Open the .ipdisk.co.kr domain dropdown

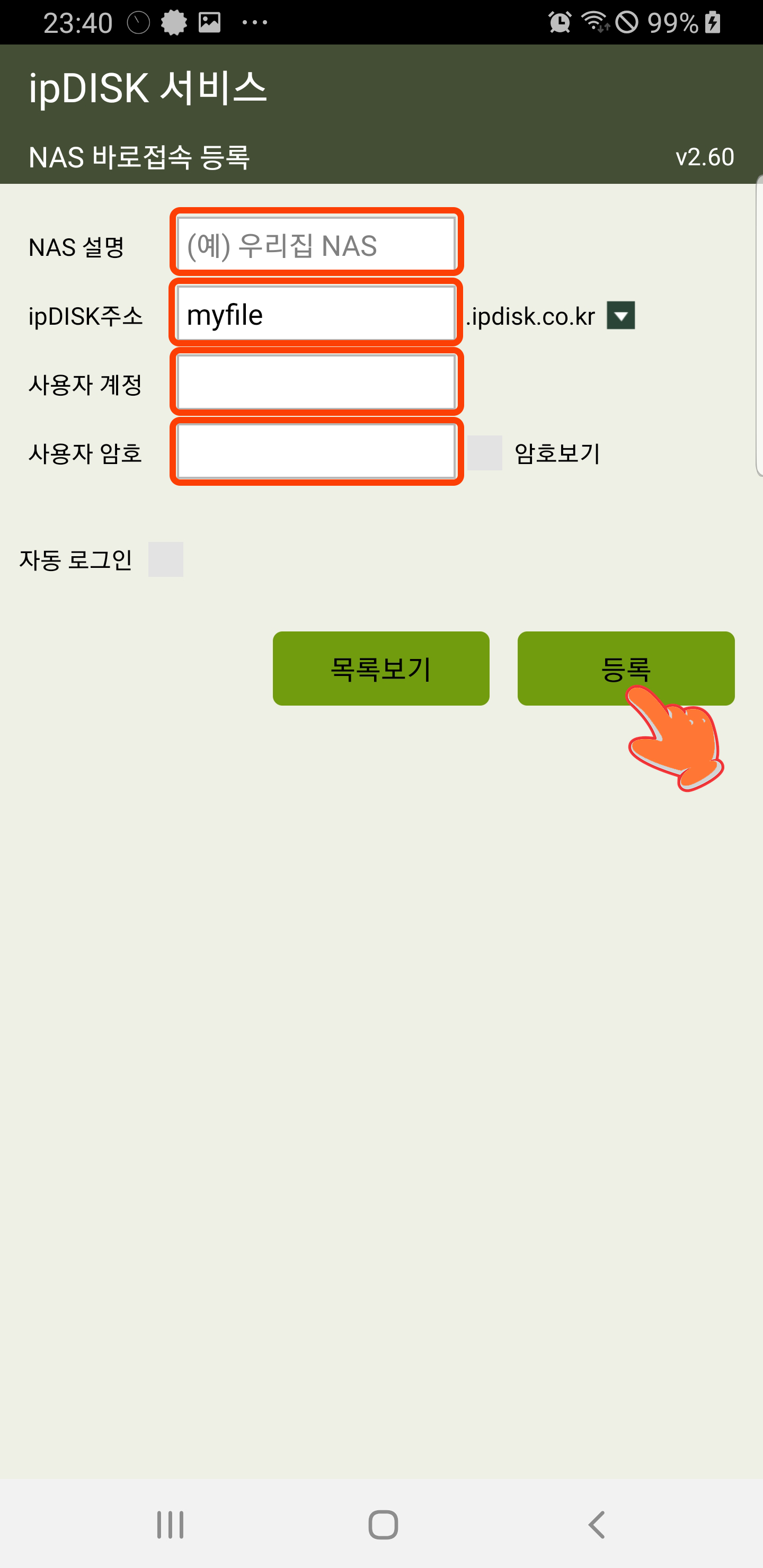pyautogui.click(x=620, y=315)
